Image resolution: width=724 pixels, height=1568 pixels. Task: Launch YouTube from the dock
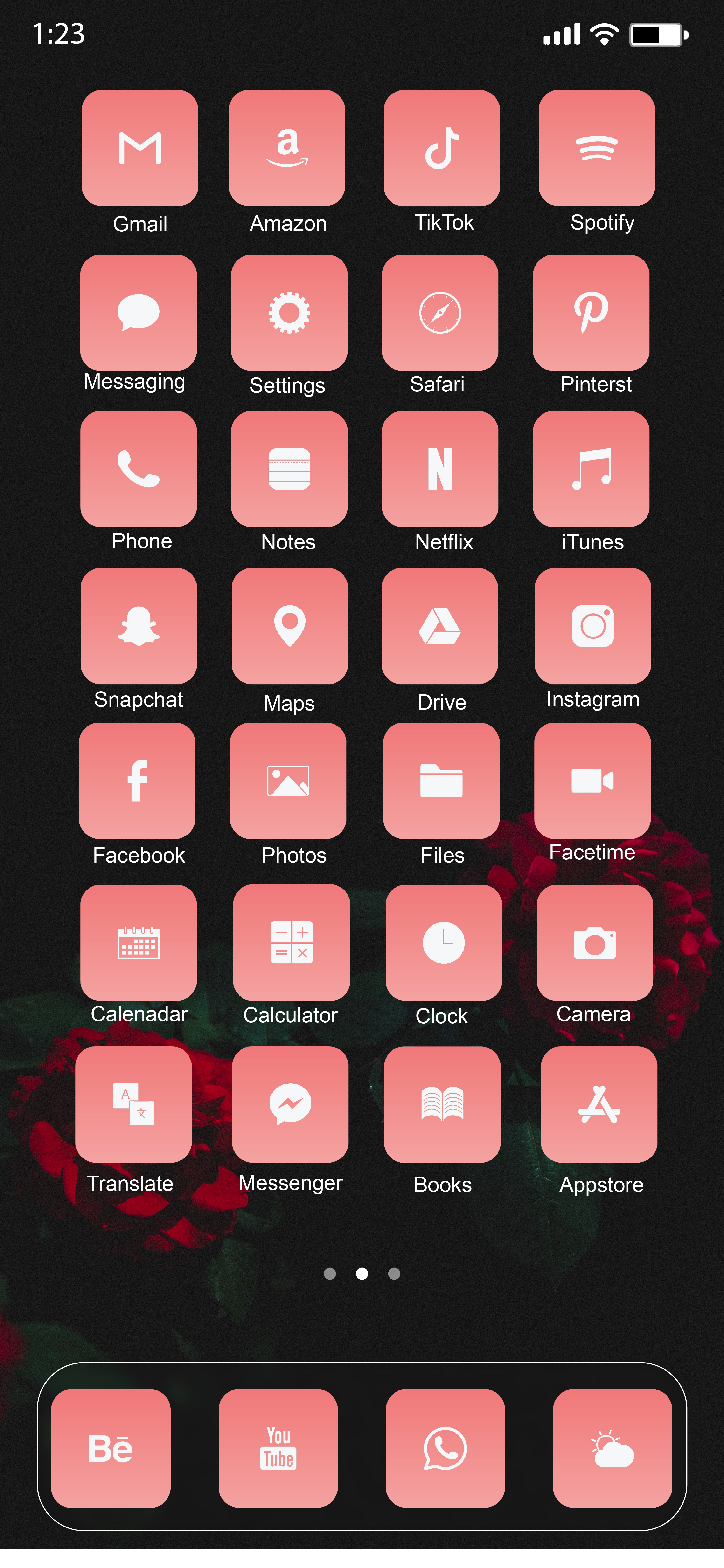pyautogui.click(x=278, y=1448)
